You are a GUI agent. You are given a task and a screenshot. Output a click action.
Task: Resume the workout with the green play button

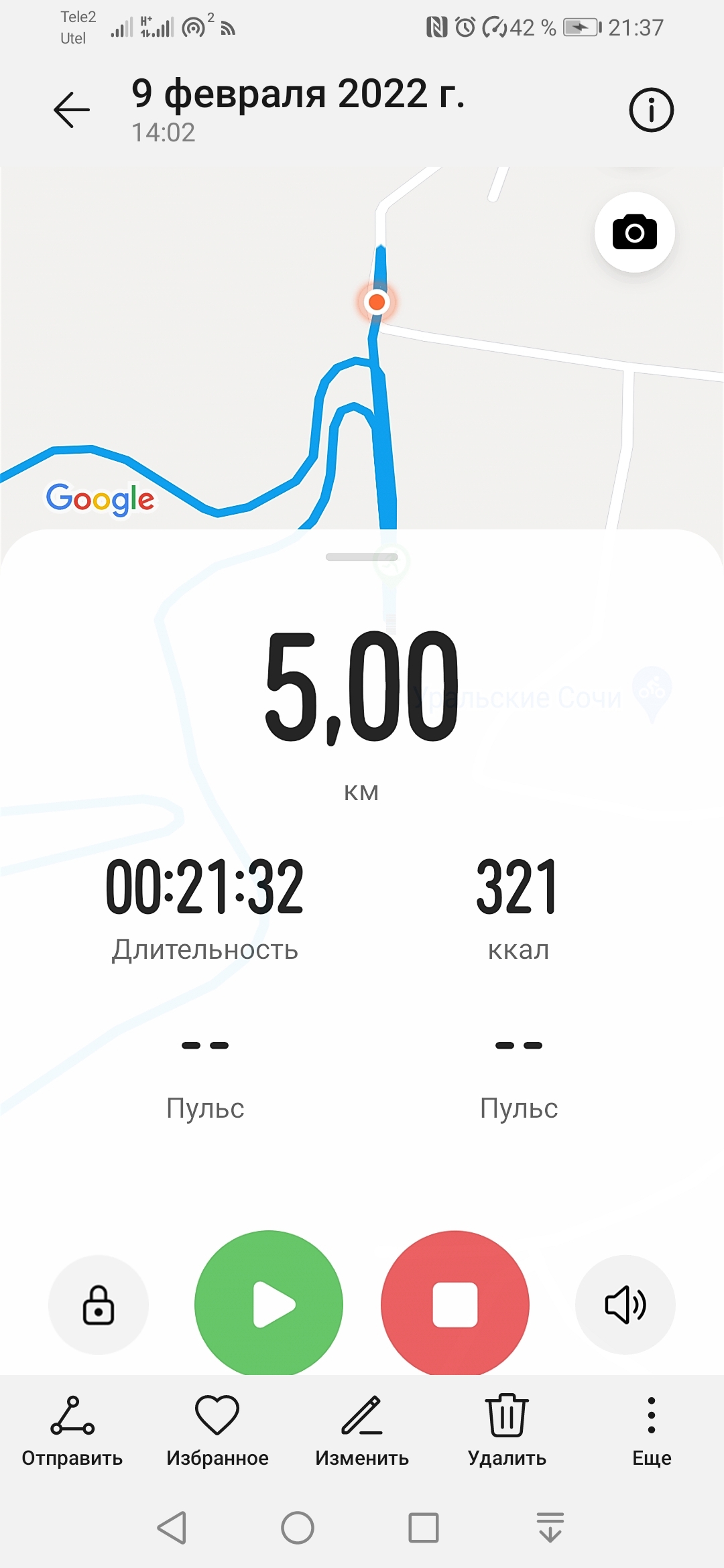coord(269,1304)
